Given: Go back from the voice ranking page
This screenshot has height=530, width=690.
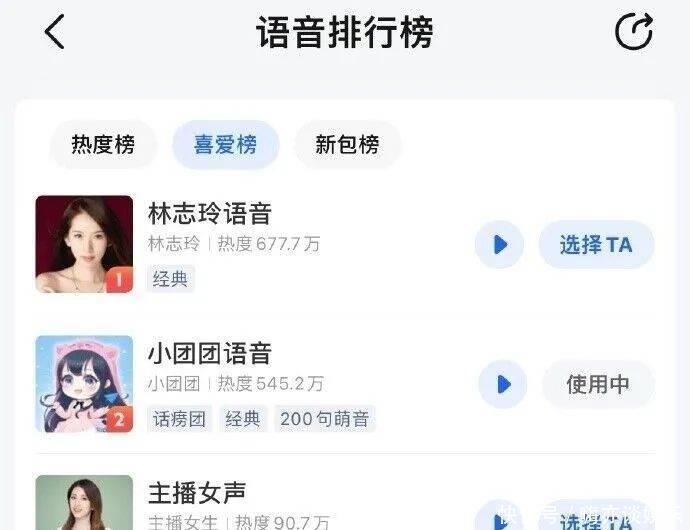Looking at the screenshot, I should pyautogui.click(x=55, y=32).
